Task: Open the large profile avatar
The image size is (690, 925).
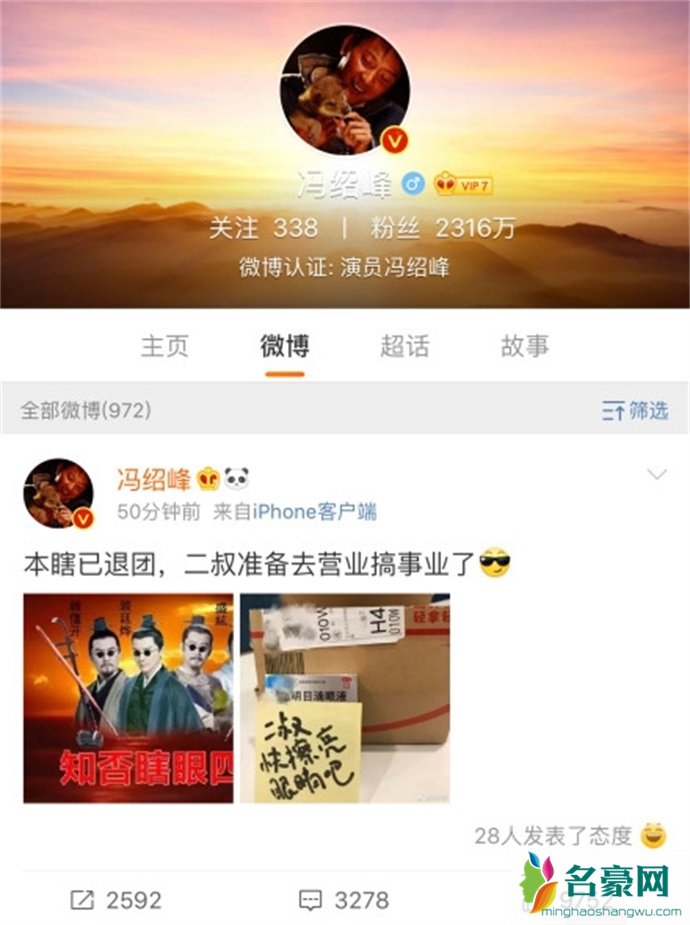Action: 344,90
